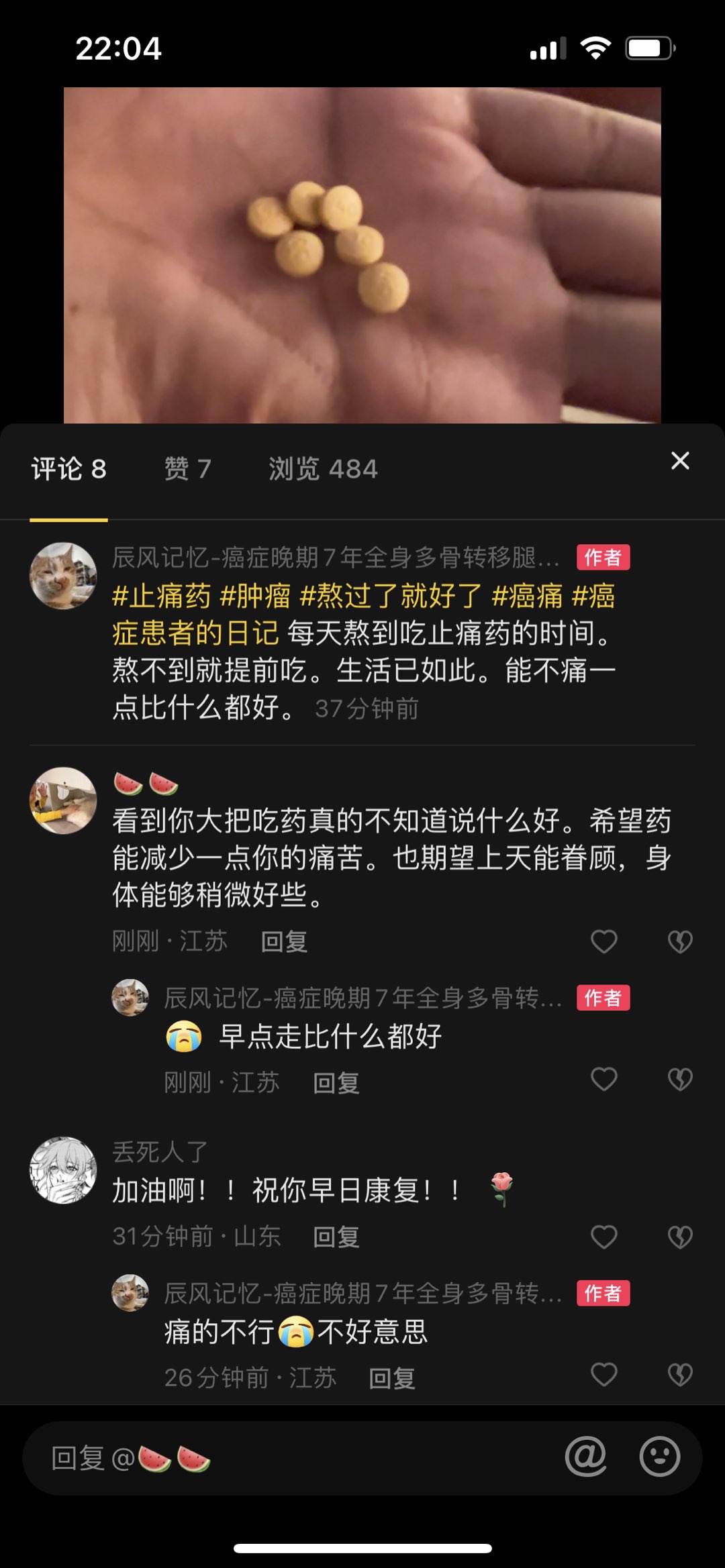Like the author's 痛的不行 reply
The height and width of the screenshot is (1568, 725).
click(x=603, y=1374)
